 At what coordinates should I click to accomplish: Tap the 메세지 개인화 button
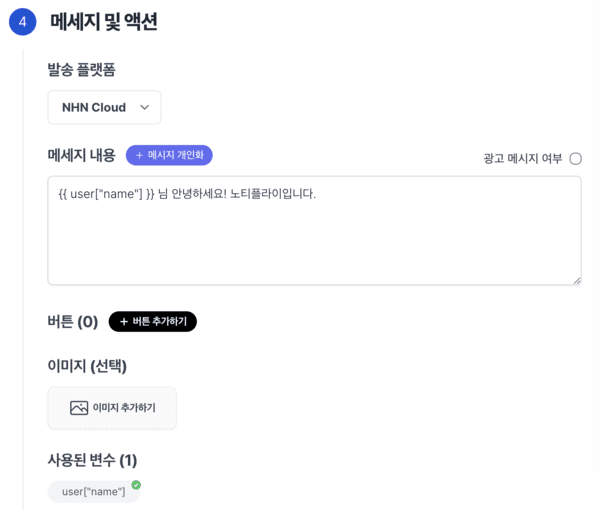(169, 155)
